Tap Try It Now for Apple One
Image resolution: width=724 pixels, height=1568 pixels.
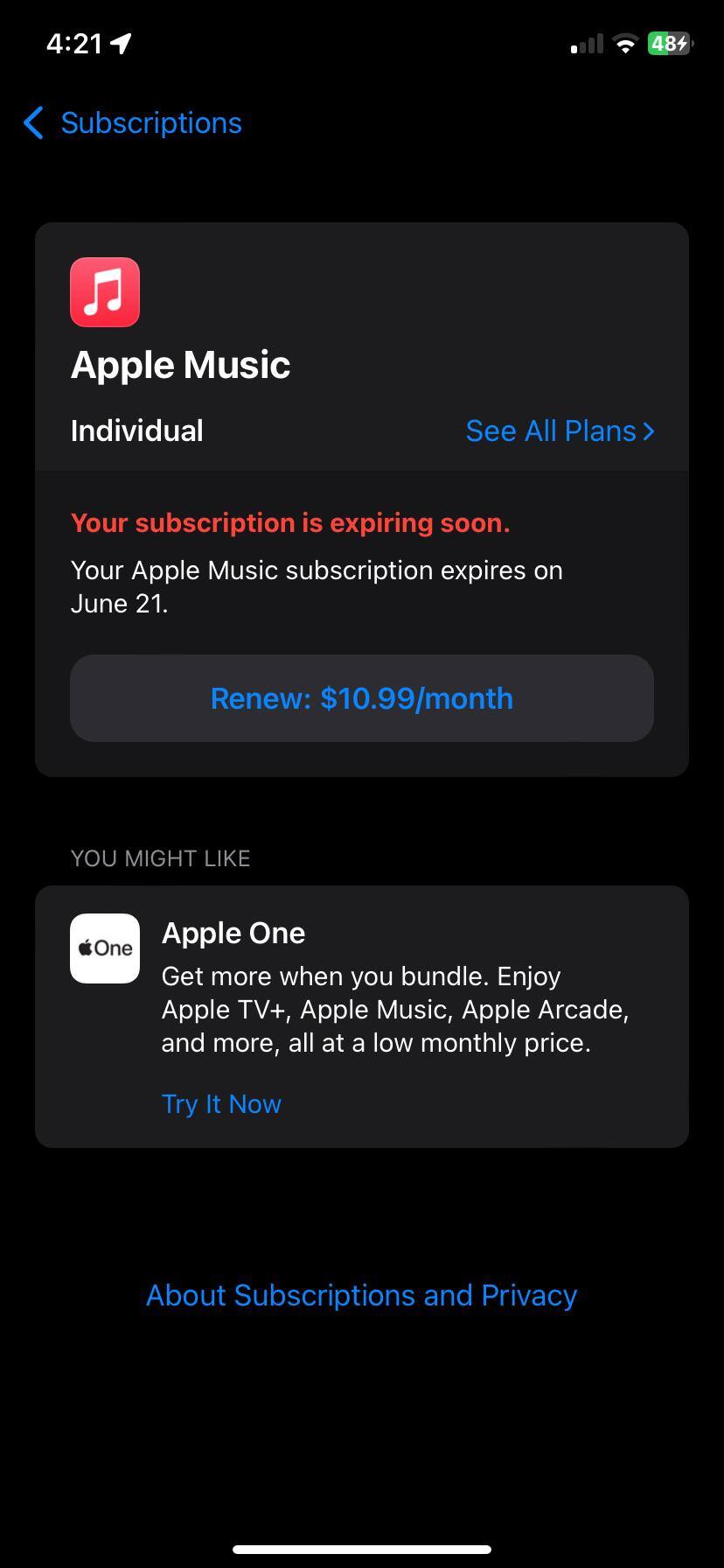tap(221, 1104)
